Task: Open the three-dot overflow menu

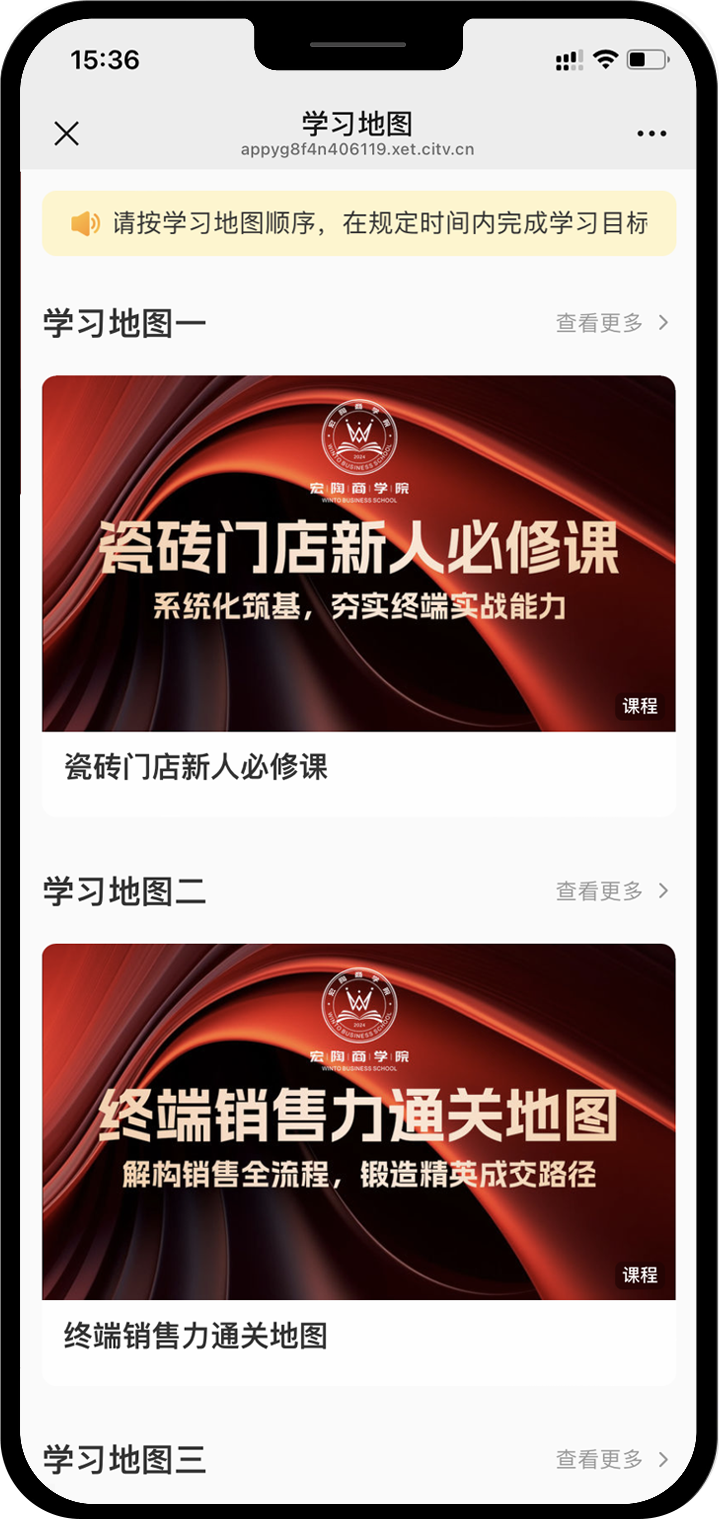Action: 651,134
